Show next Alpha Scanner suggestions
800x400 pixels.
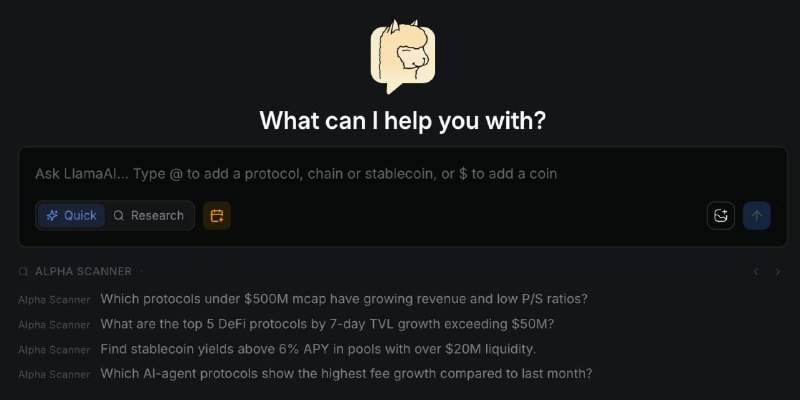click(x=778, y=272)
